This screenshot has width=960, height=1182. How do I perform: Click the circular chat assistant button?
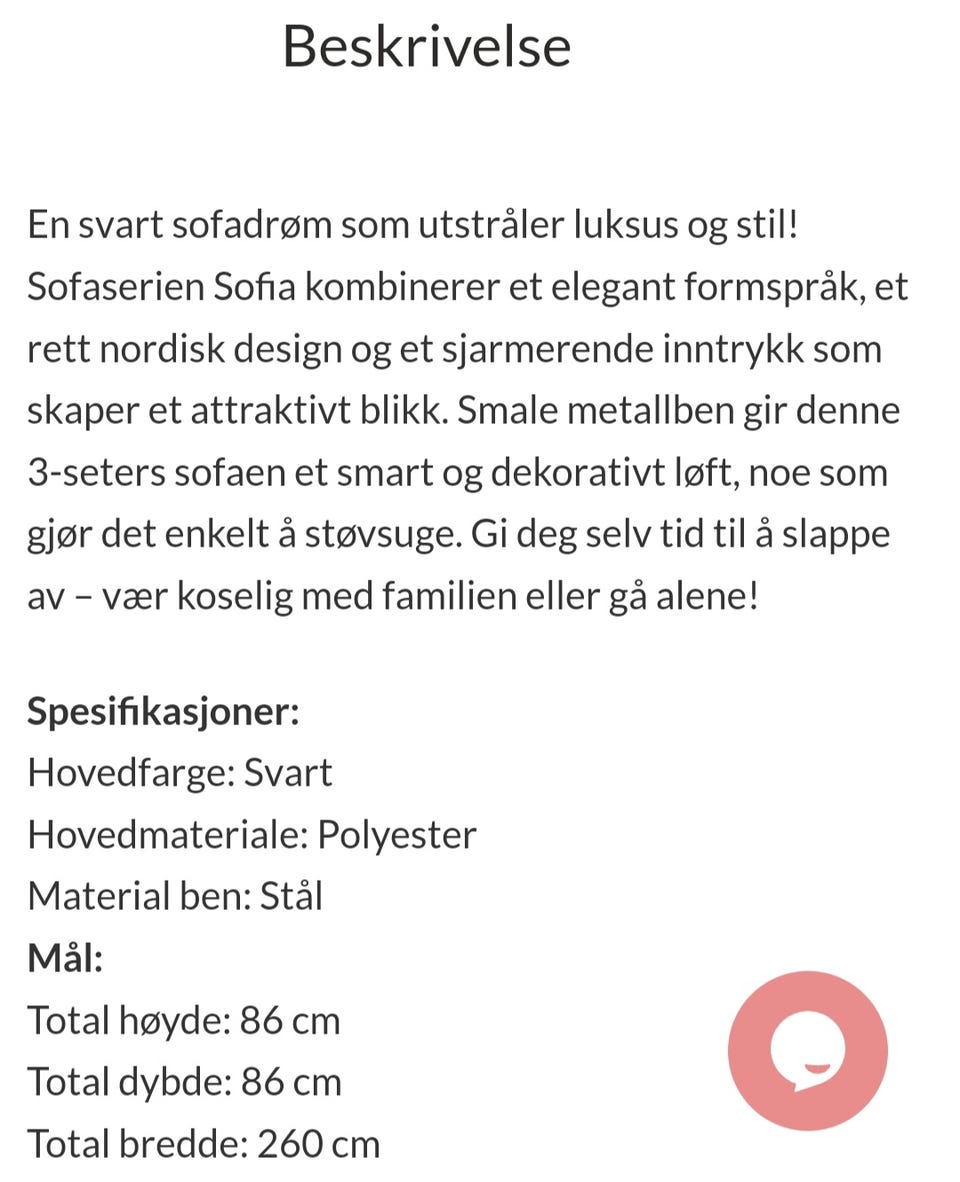point(810,1048)
